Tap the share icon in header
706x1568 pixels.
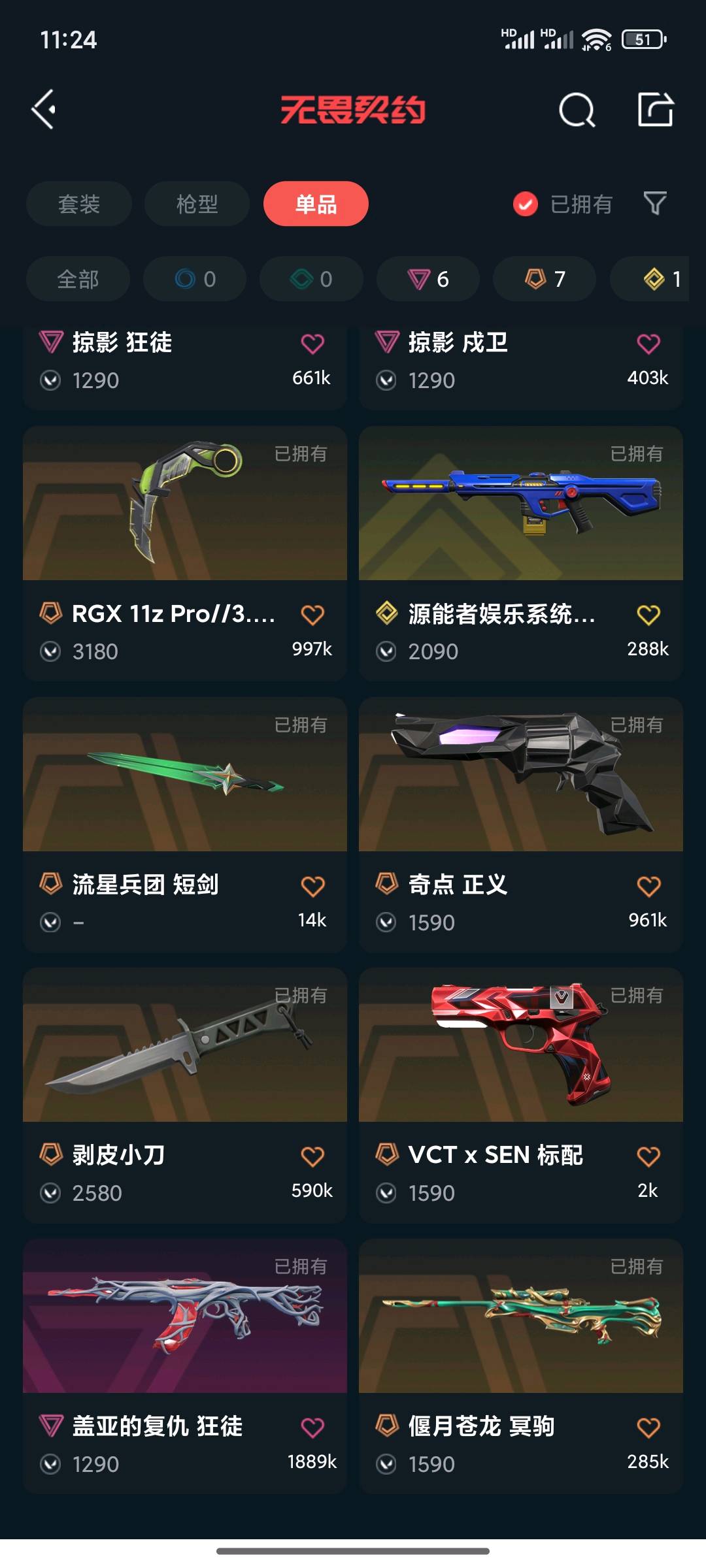(655, 109)
